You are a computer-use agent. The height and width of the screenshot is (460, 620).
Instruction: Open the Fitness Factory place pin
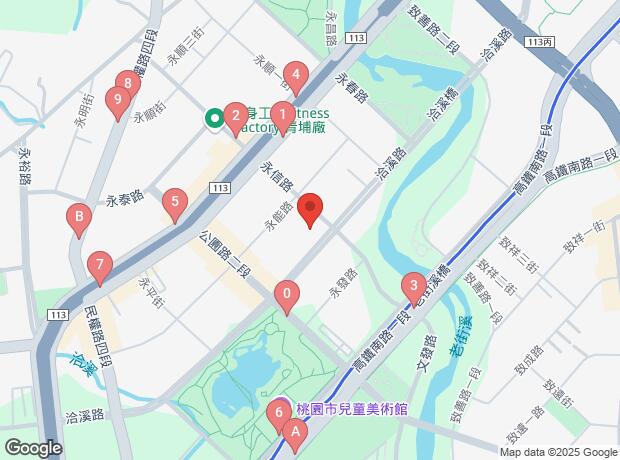click(213, 120)
